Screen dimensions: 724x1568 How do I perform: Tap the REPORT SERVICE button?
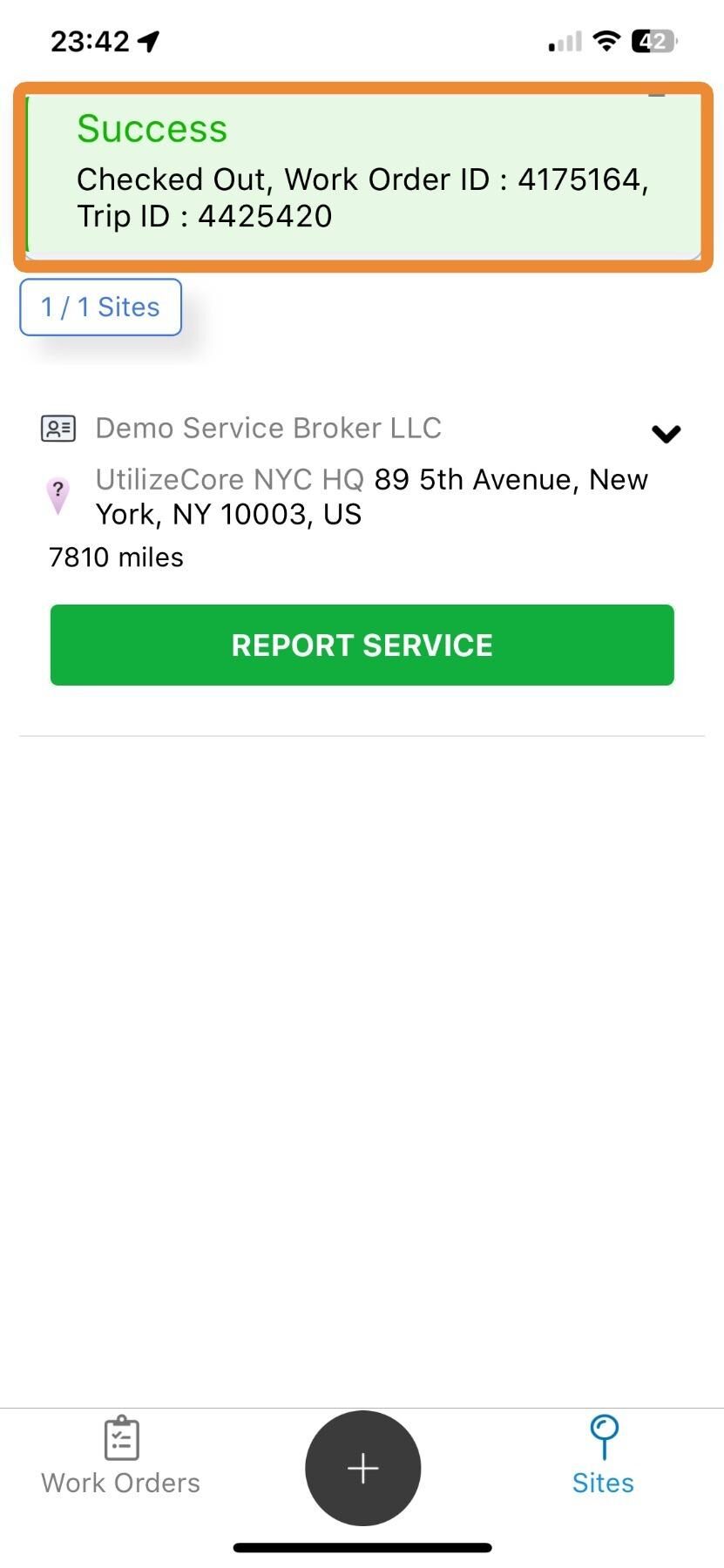[x=362, y=645]
